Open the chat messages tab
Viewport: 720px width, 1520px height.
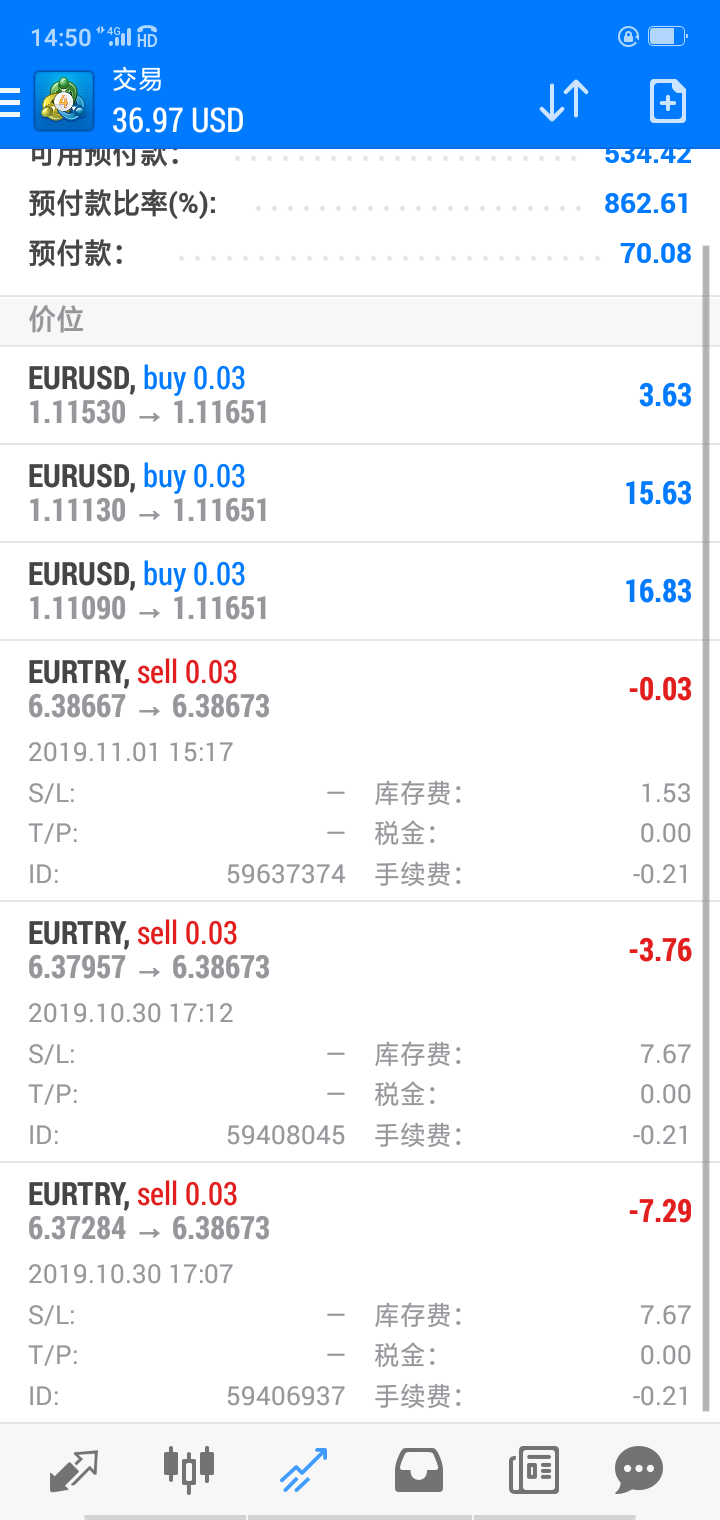(639, 1468)
